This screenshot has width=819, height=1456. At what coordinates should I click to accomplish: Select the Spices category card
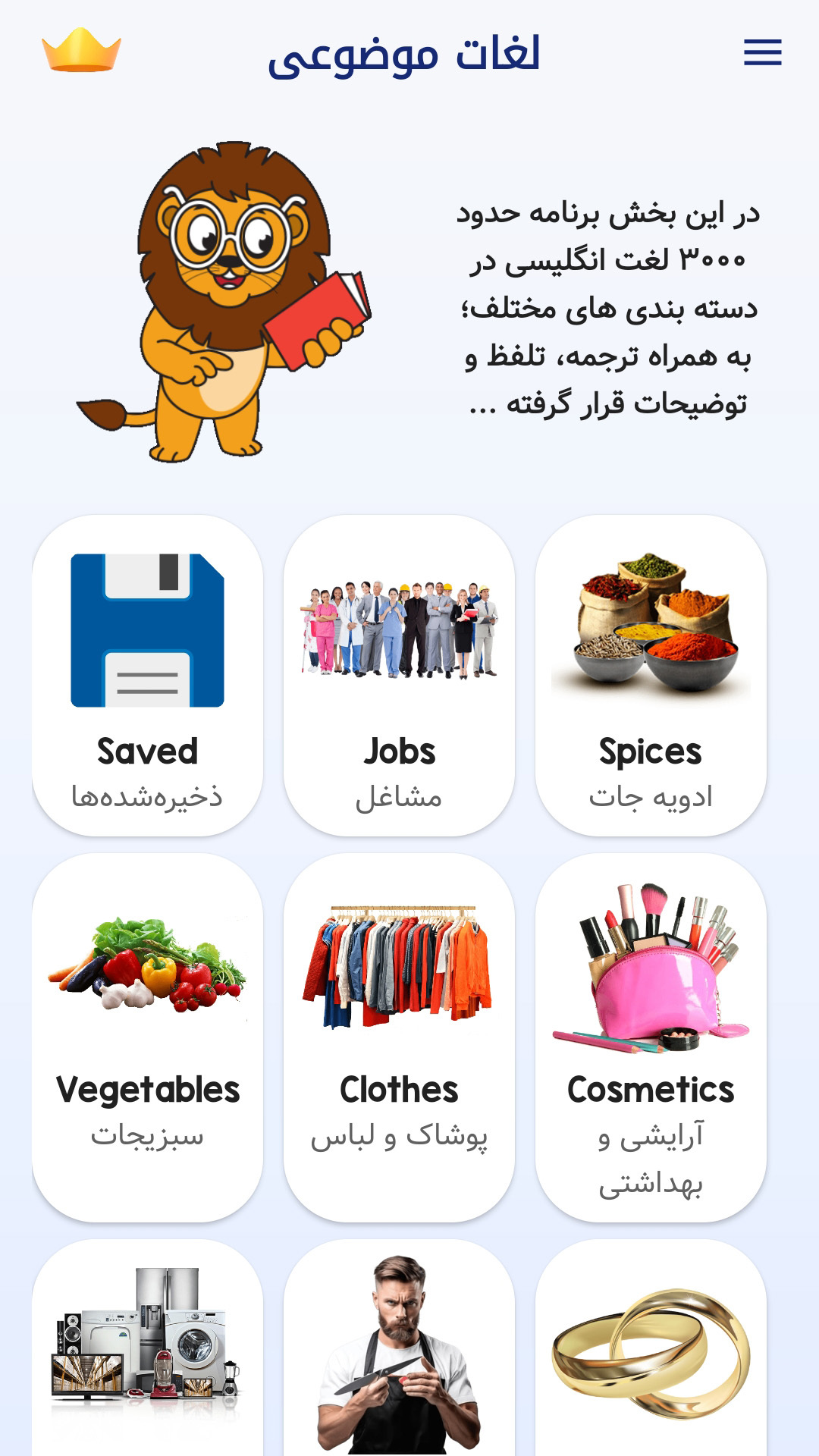point(651,675)
